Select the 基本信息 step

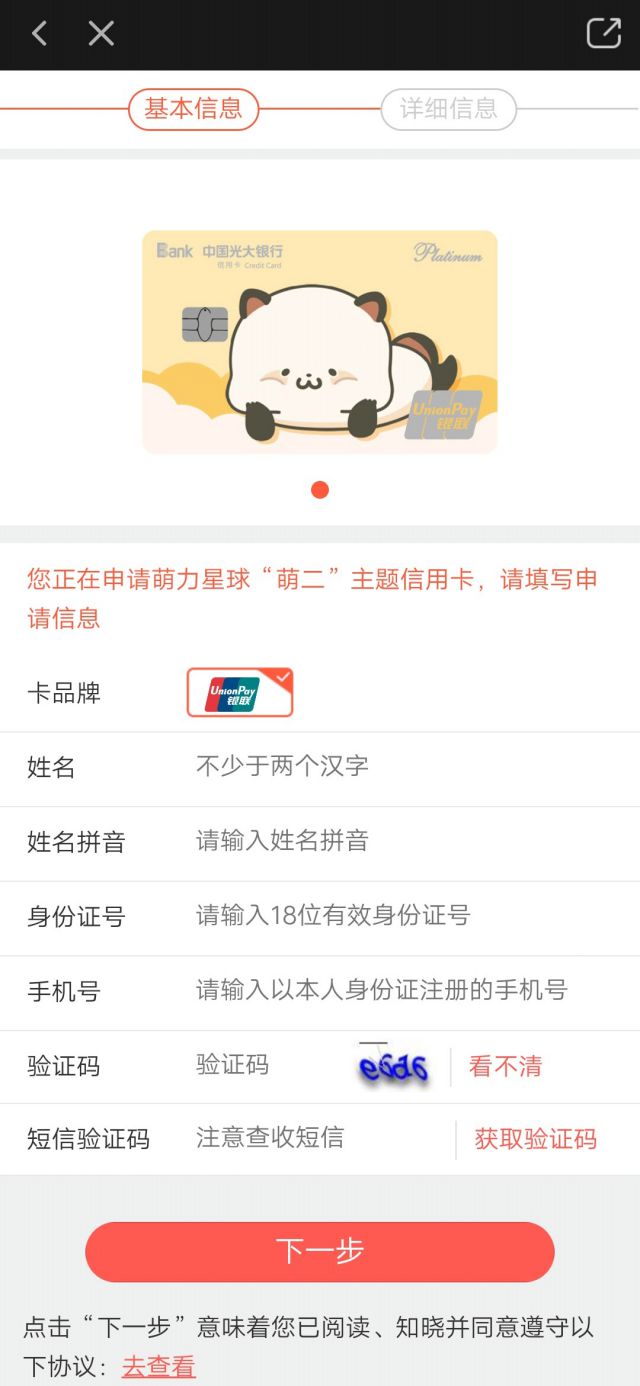tap(193, 109)
